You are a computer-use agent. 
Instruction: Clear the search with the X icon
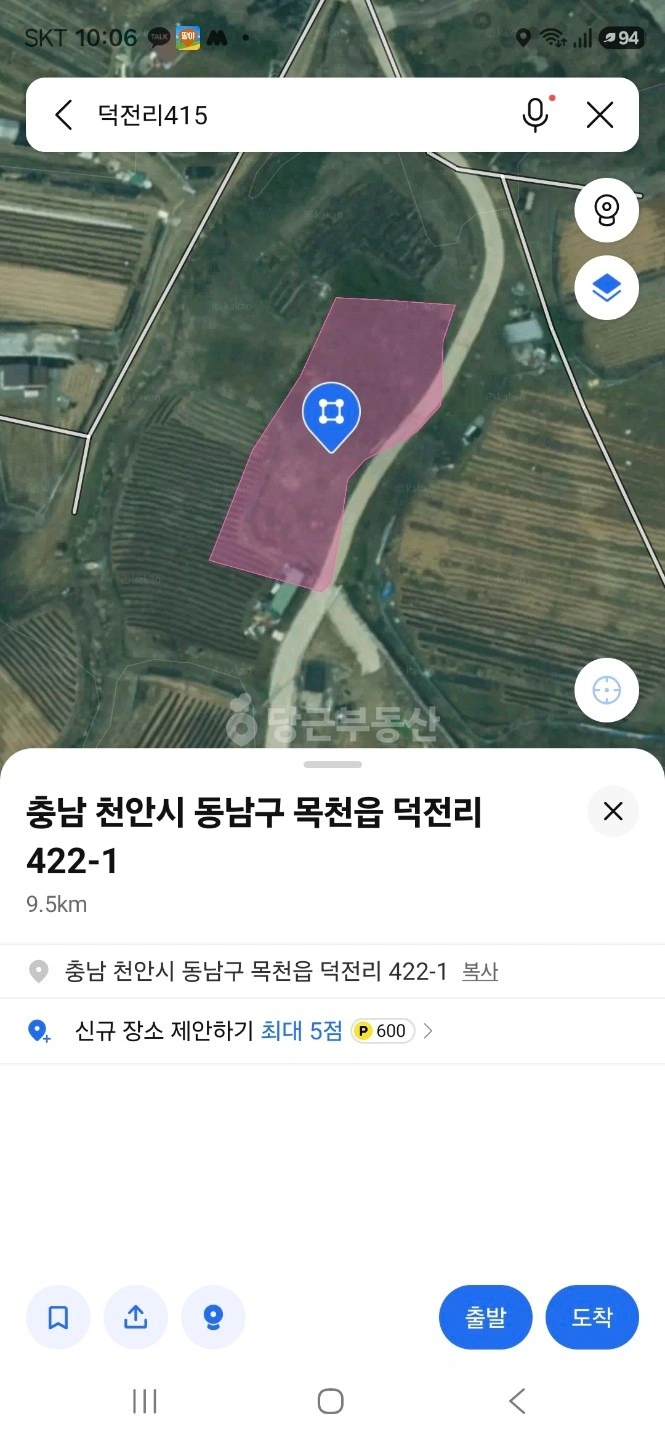(x=600, y=115)
